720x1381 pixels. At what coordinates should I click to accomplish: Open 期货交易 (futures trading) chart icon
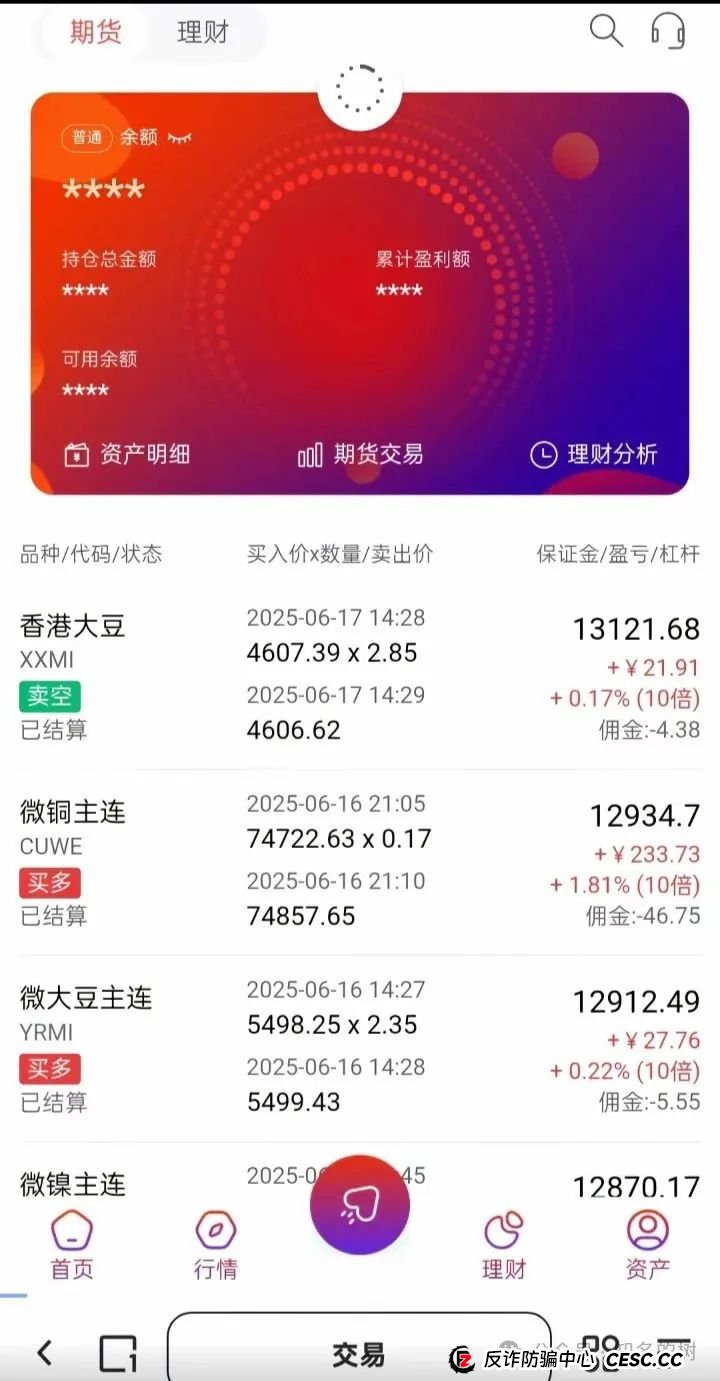point(311,453)
